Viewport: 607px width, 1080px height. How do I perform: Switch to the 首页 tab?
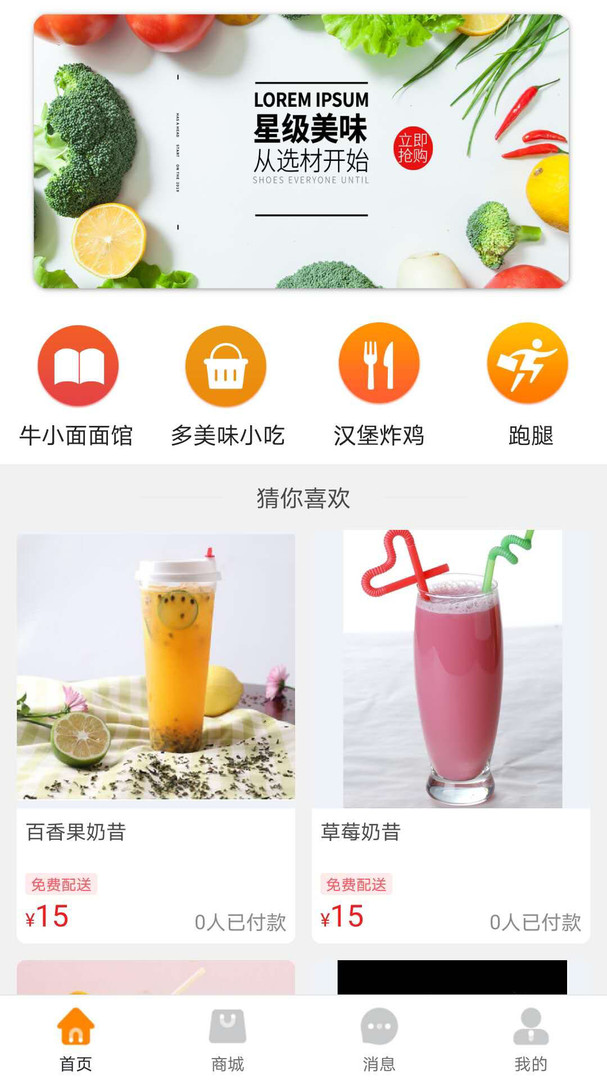(76, 1038)
